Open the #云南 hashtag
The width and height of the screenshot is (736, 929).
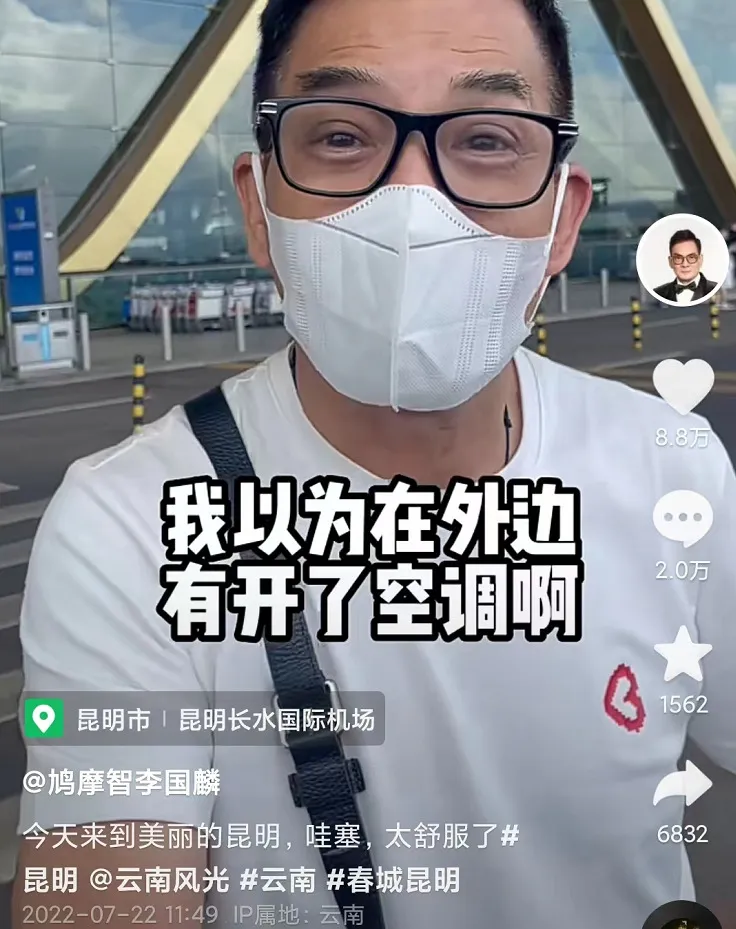[x=278, y=880]
